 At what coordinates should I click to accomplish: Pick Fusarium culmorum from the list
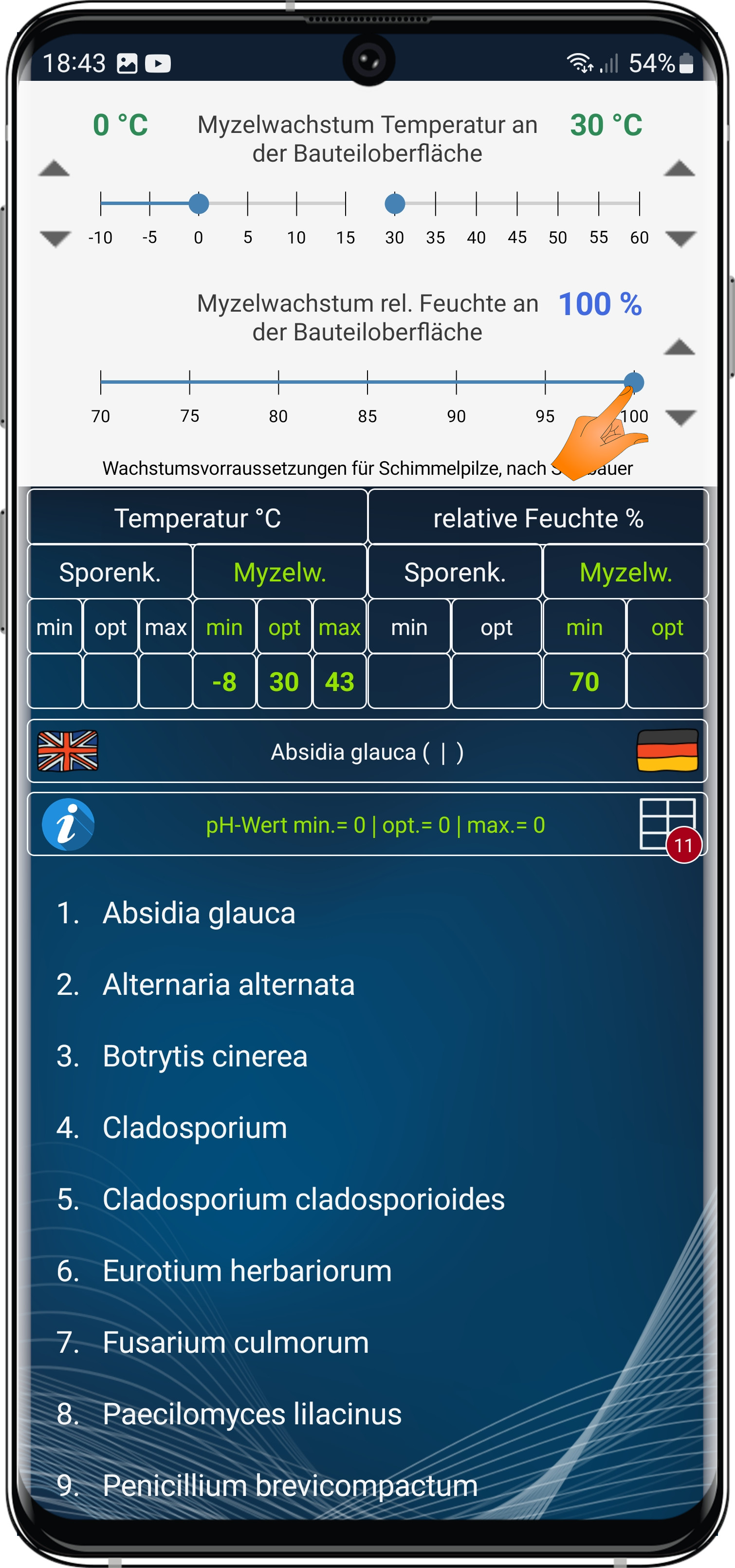(x=236, y=1342)
